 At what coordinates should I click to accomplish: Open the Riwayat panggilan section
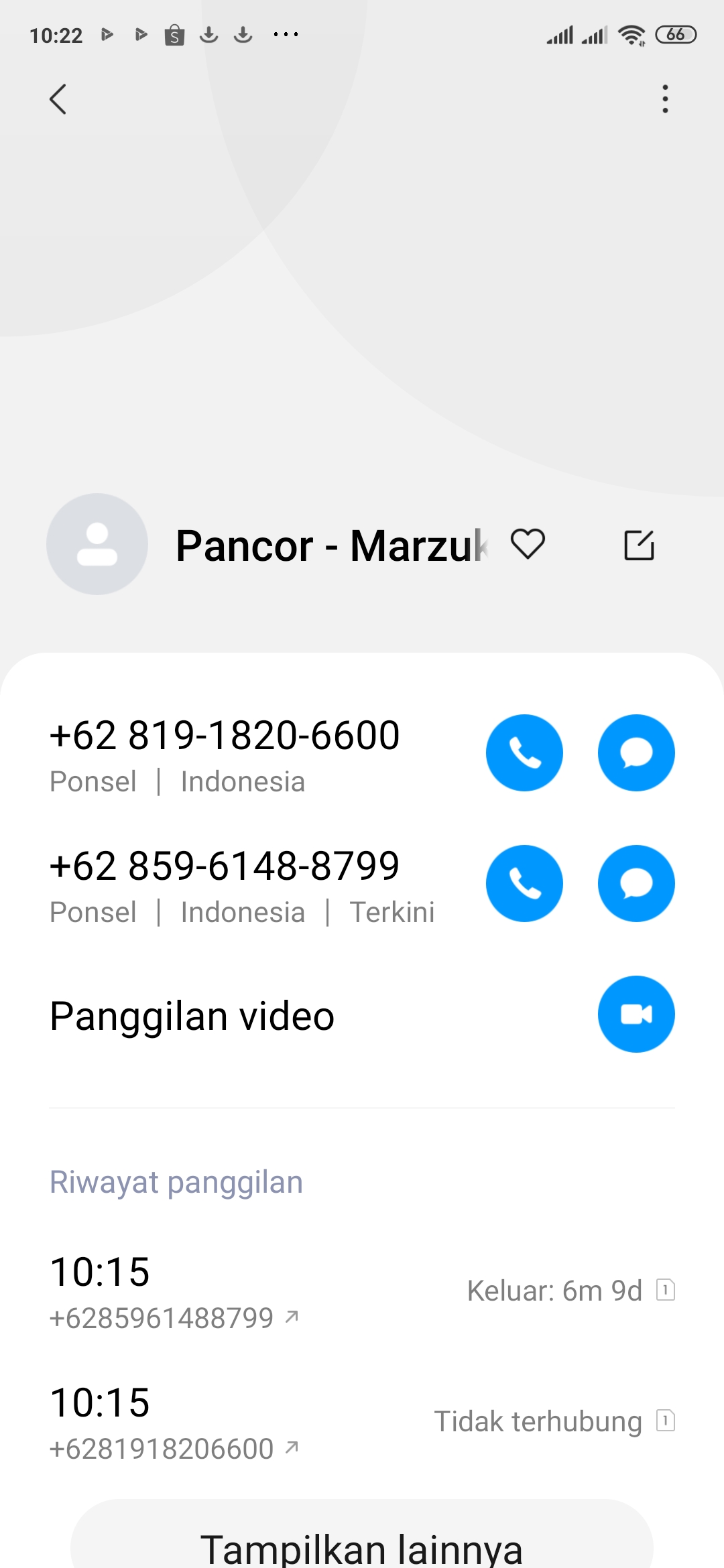(x=176, y=1181)
